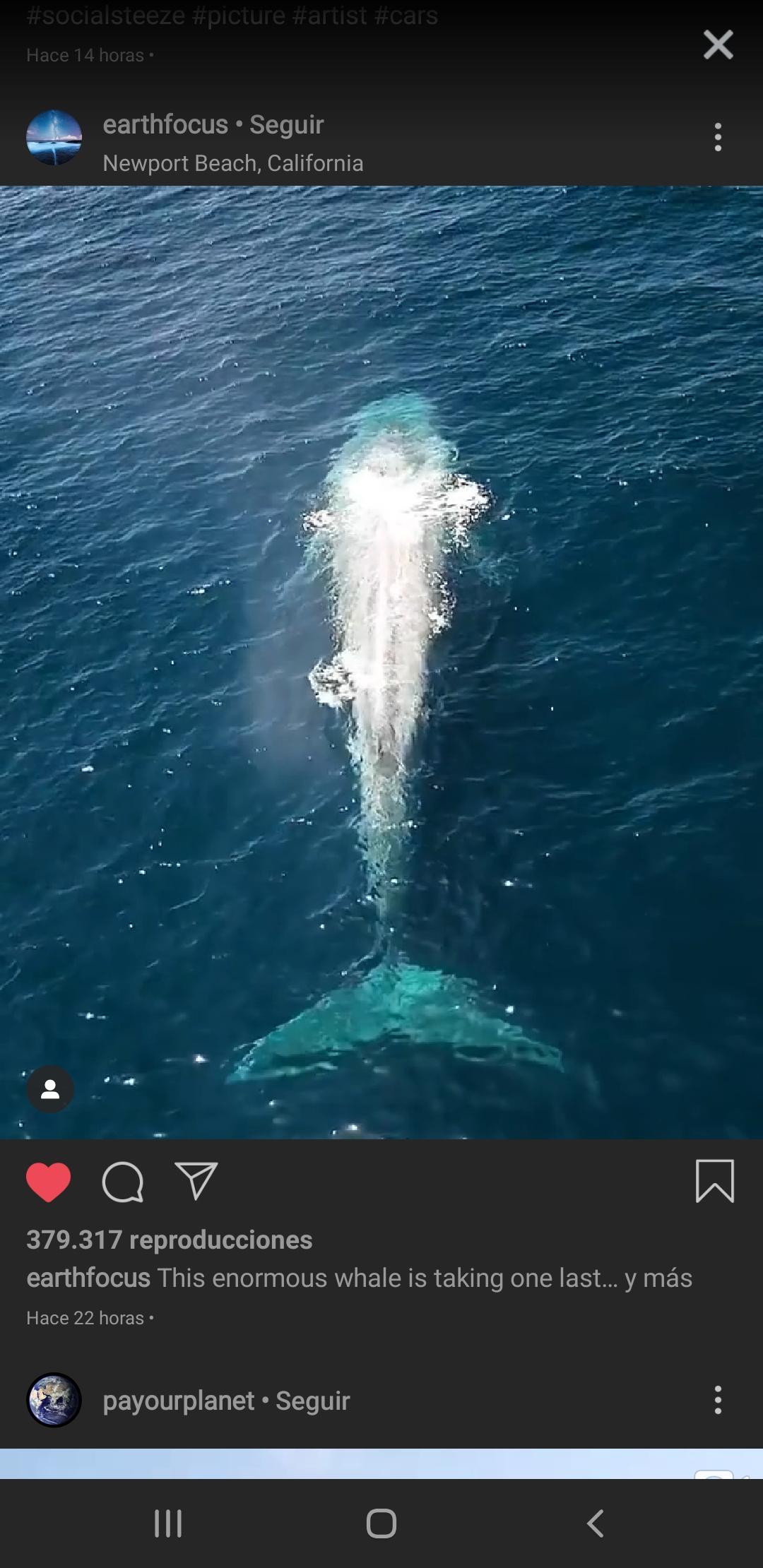
Task: Follow payourplanet via Seguir
Action: pos(312,1400)
